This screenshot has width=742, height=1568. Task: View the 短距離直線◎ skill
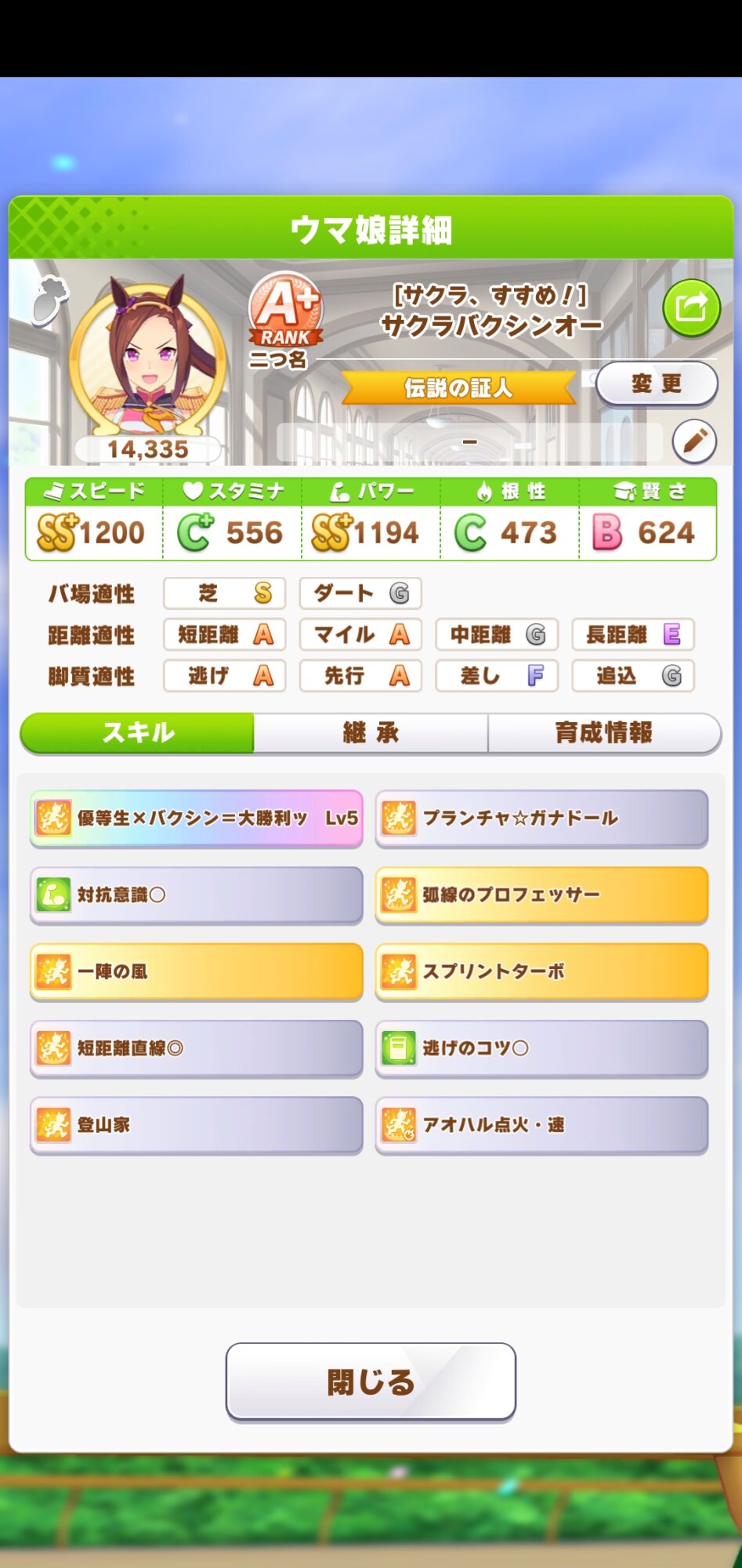(197, 1048)
